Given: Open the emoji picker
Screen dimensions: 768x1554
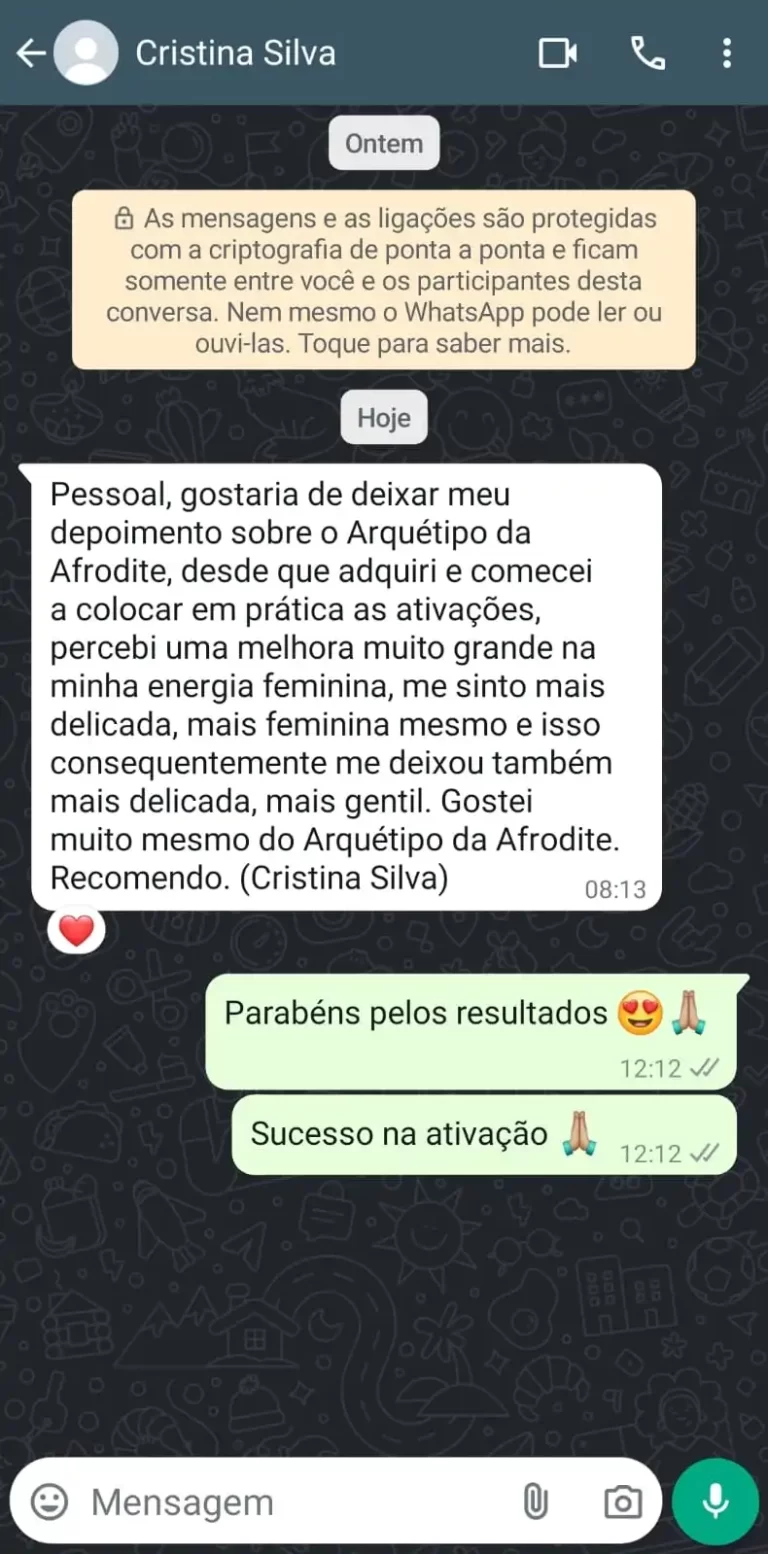Looking at the screenshot, I should 48,1501.
